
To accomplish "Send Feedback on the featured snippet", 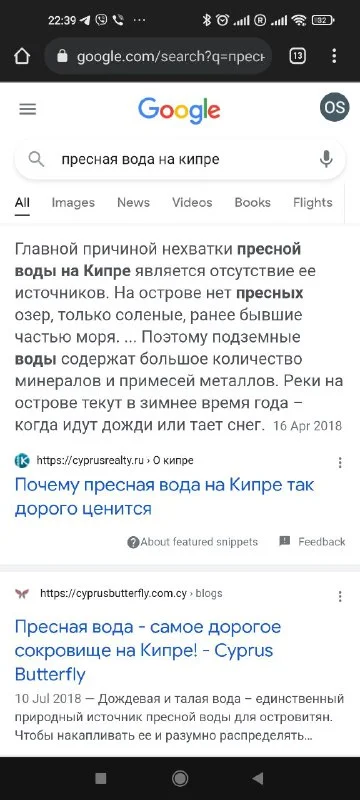I will [312, 542].
